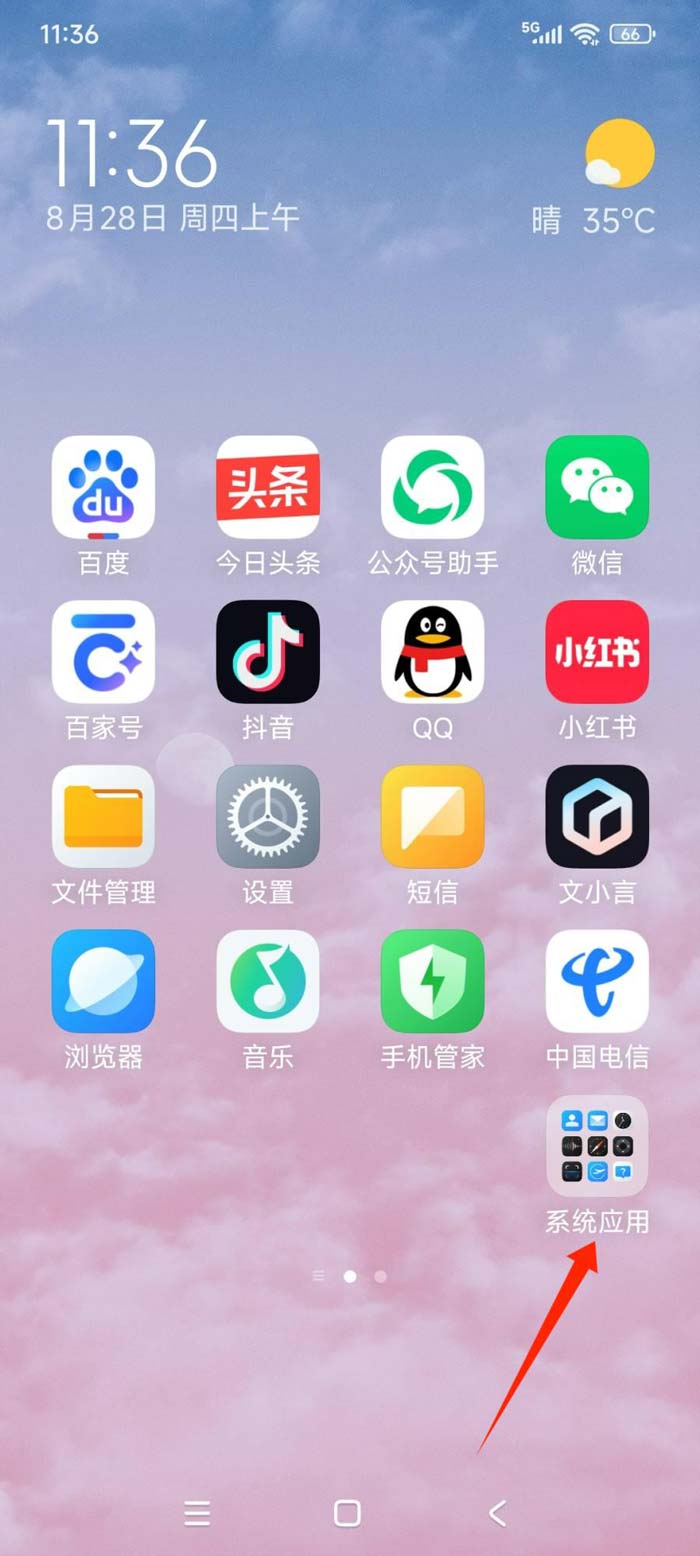700x1556 pixels.
Task: Open the 浏览器 browser
Action: point(103,981)
